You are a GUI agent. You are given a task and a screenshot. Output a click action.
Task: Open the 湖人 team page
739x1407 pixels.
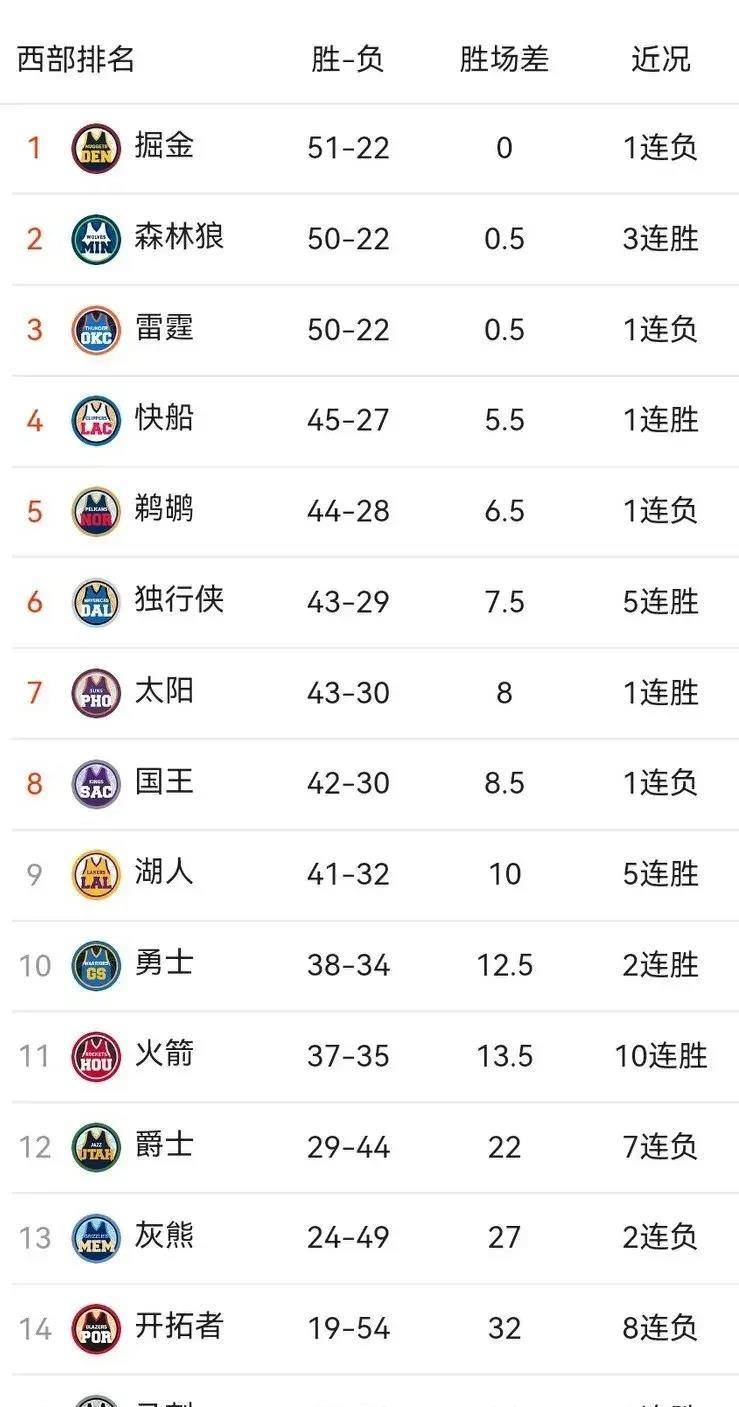pos(164,874)
